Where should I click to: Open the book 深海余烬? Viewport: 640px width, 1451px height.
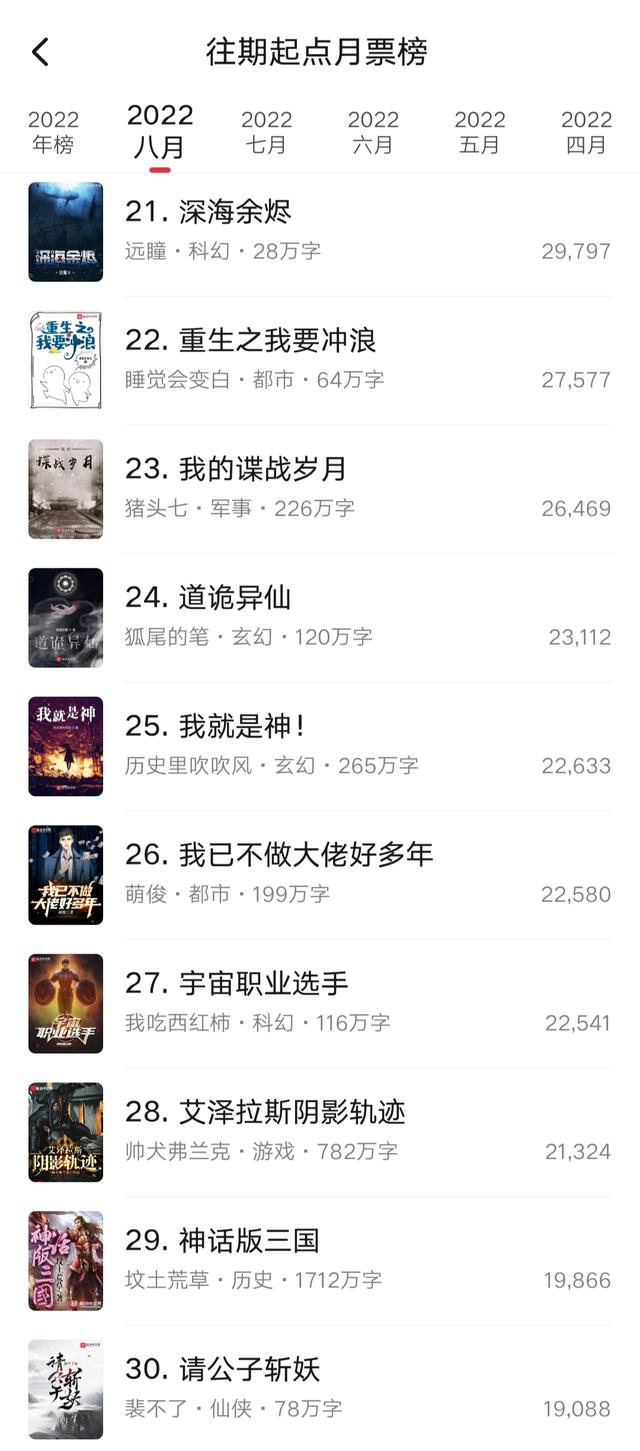(x=320, y=232)
